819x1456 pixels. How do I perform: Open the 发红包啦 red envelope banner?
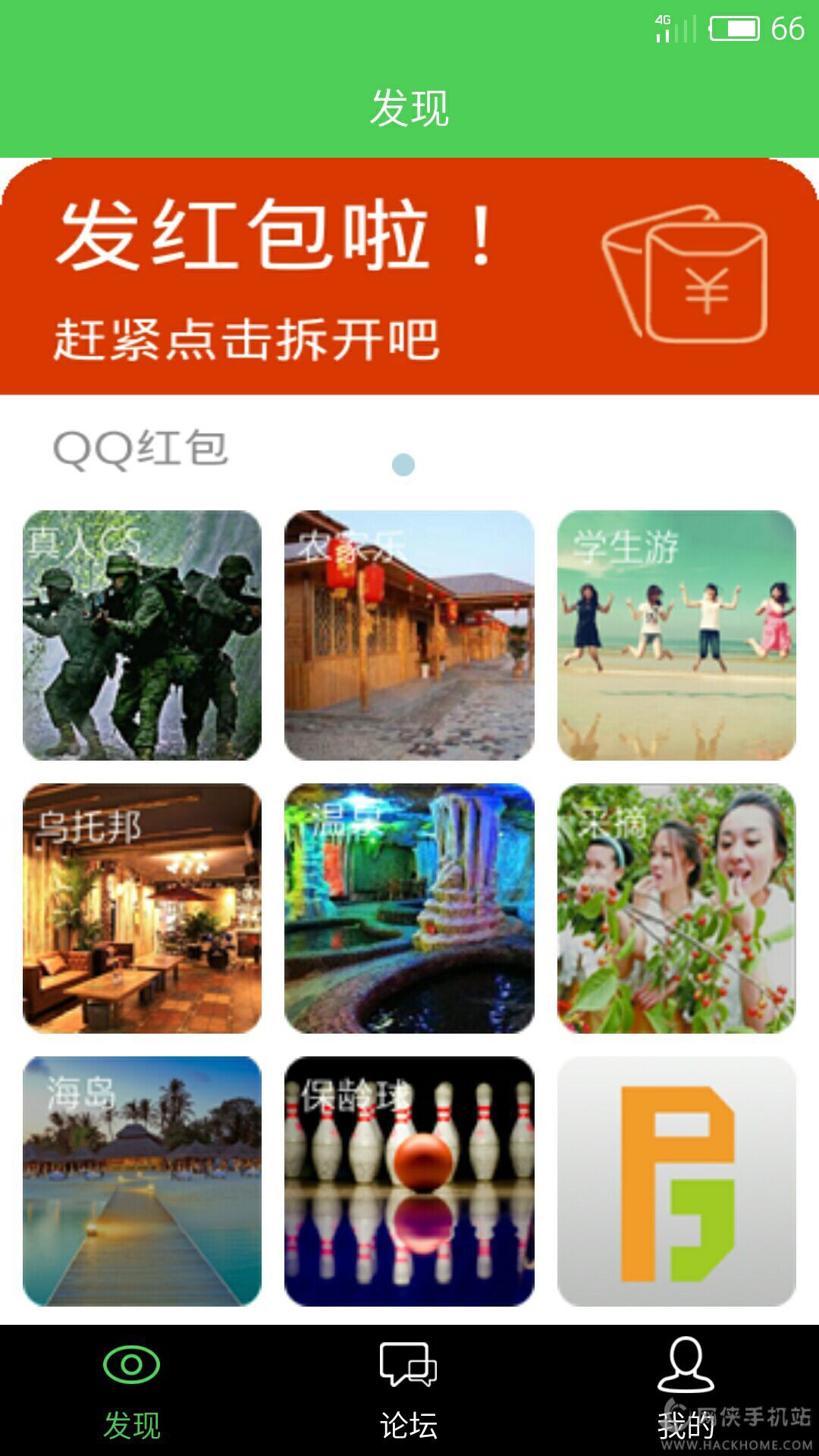click(409, 277)
